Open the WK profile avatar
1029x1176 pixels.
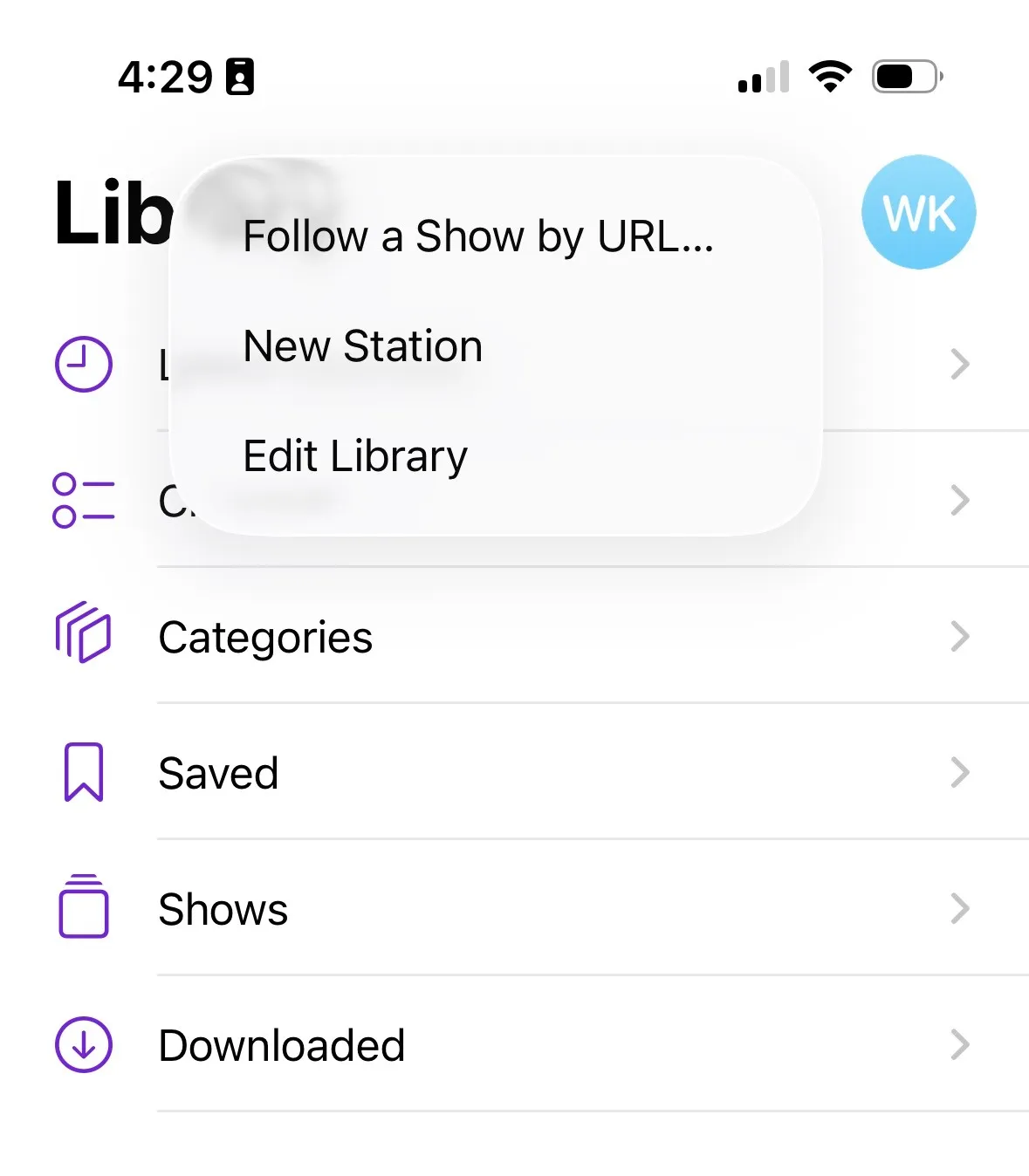pos(918,212)
